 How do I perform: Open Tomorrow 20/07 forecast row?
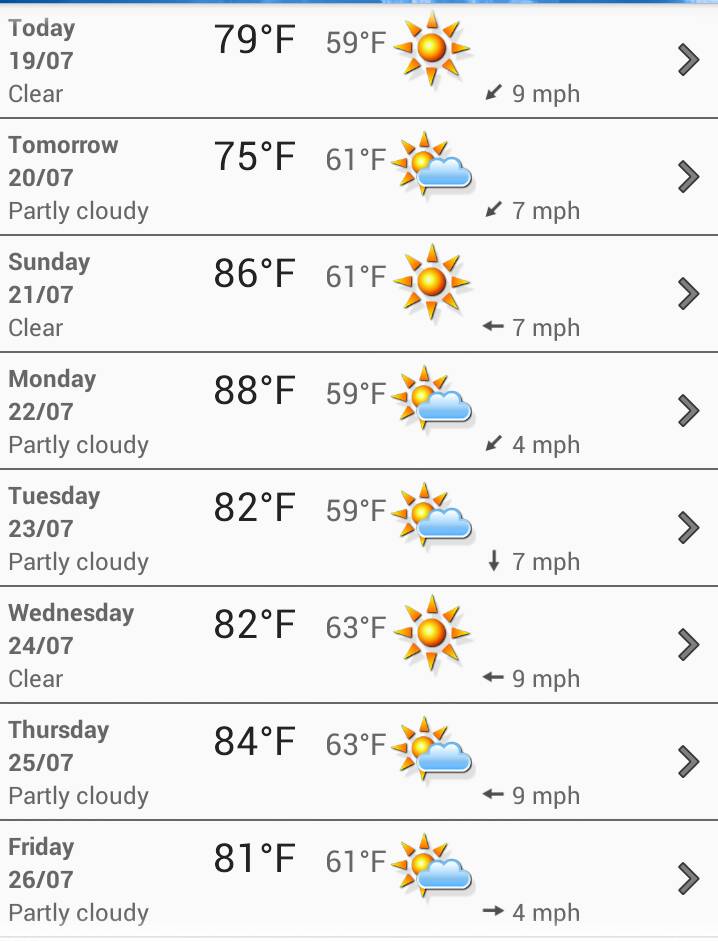click(358, 177)
